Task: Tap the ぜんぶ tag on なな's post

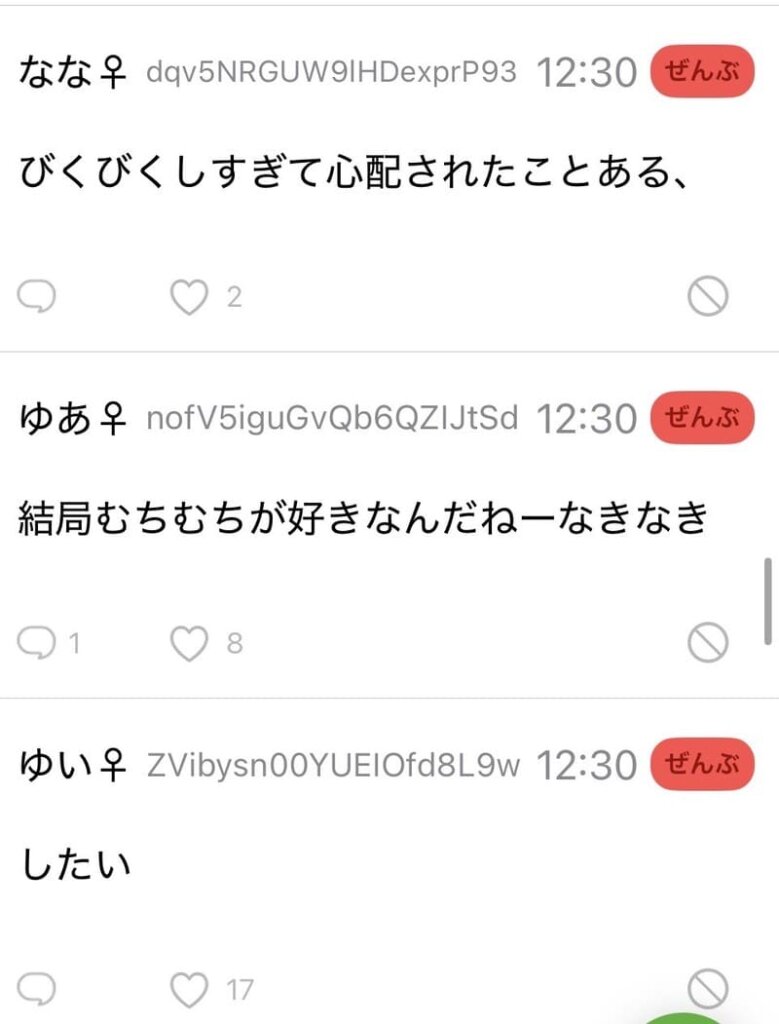Action: [x=702, y=73]
